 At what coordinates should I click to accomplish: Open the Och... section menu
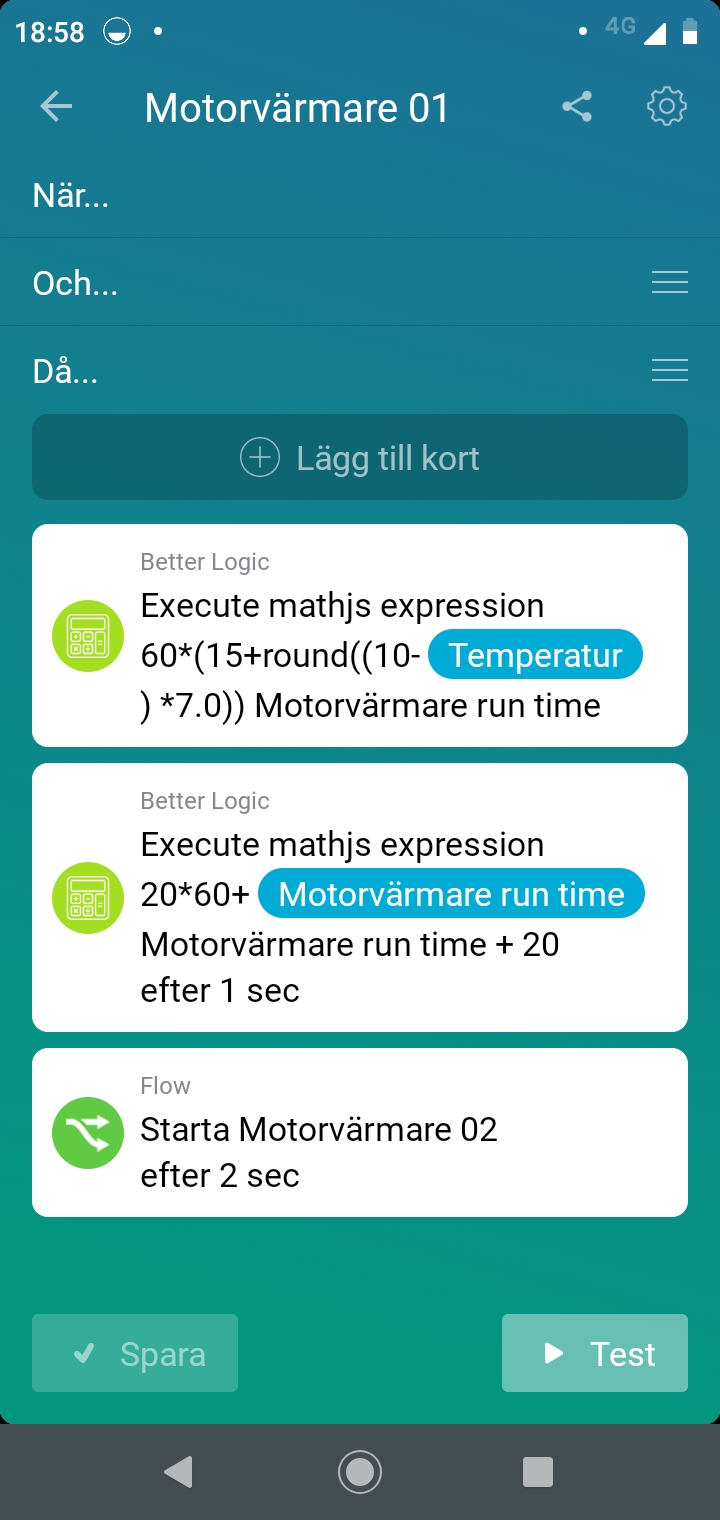[x=669, y=283]
